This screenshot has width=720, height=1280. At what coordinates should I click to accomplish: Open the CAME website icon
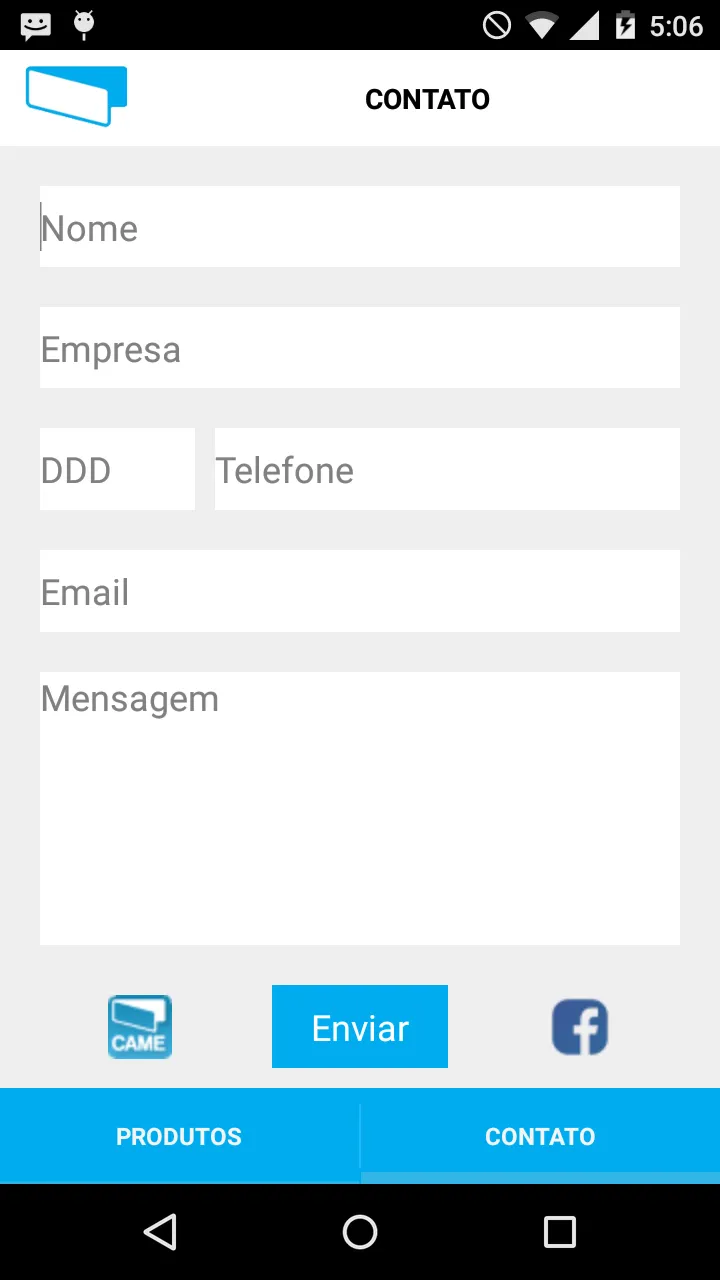(140, 1027)
